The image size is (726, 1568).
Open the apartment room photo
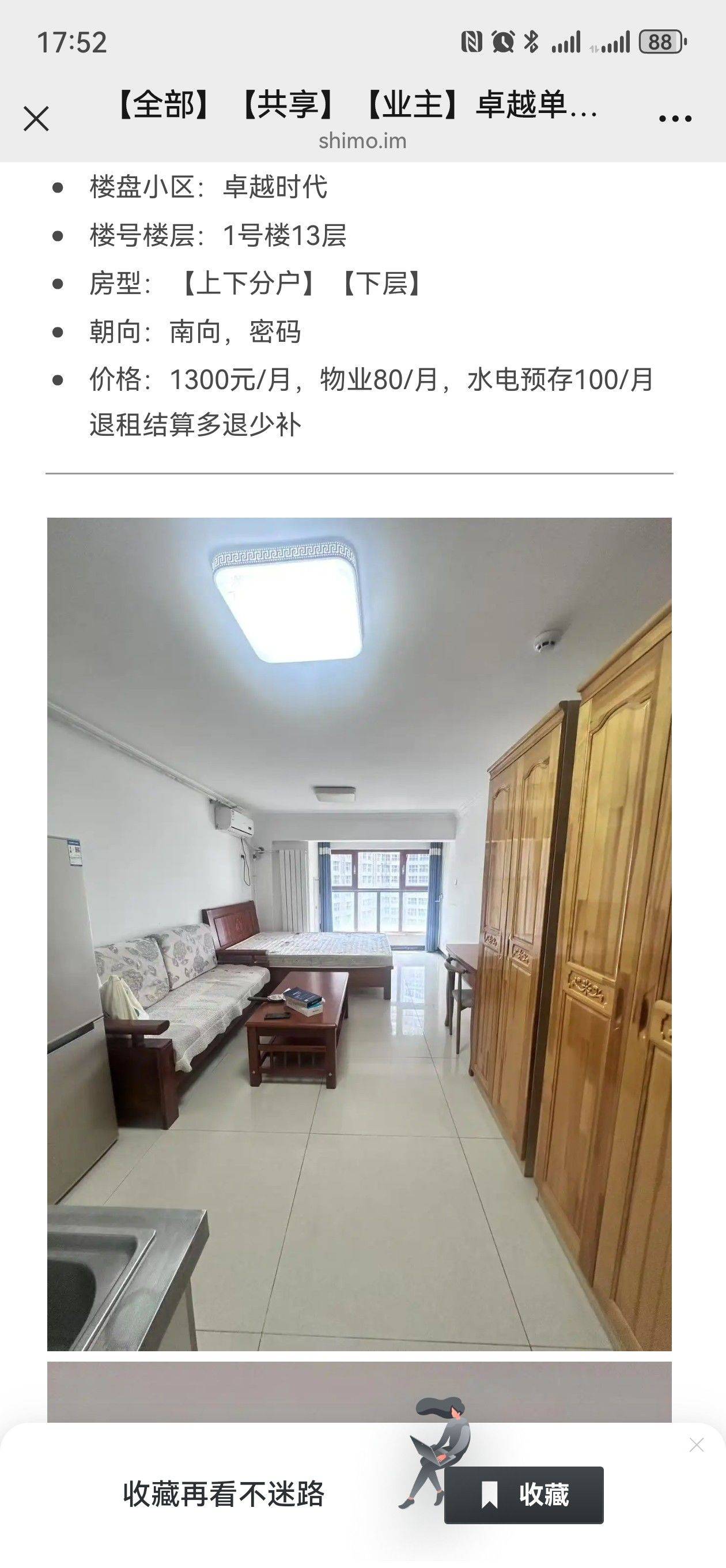coord(360,934)
